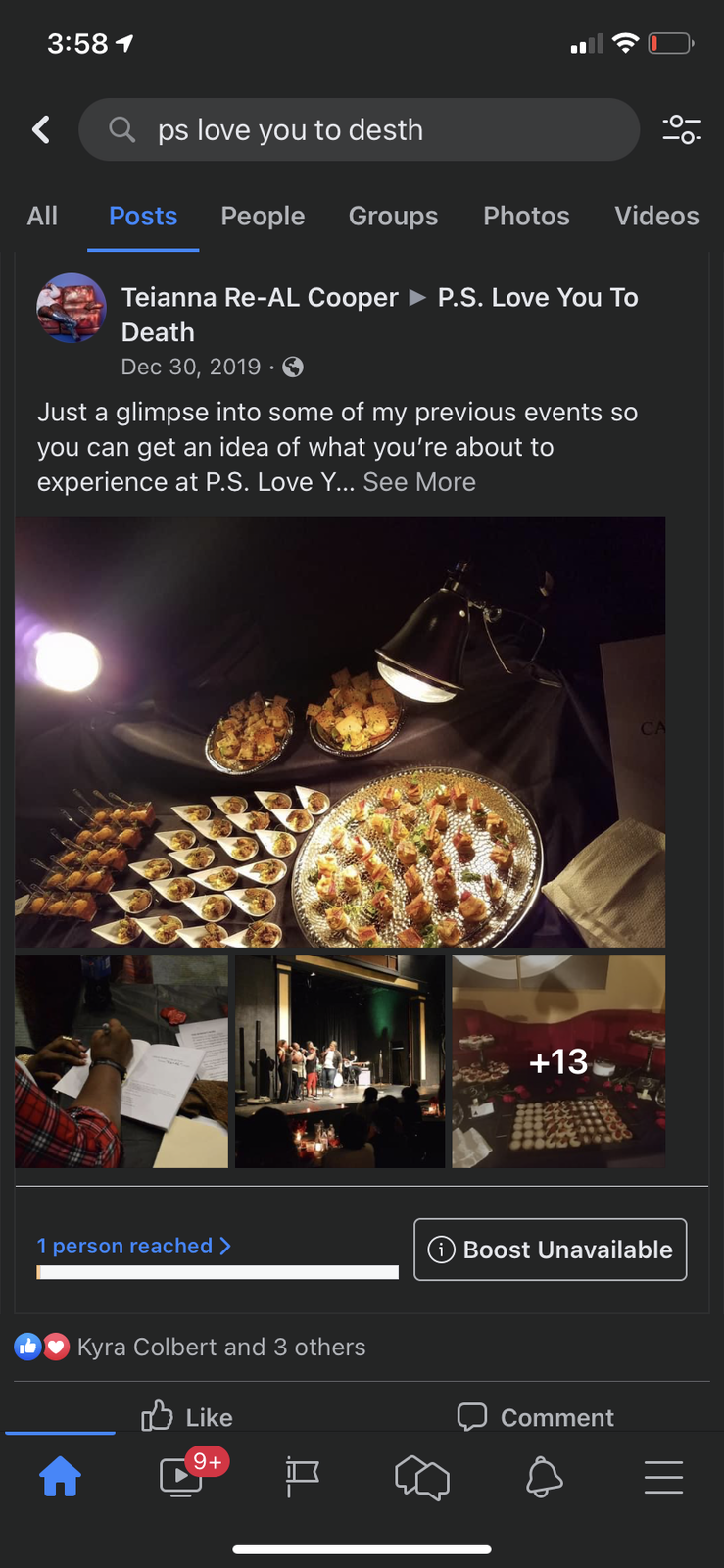This screenshot has height=1568, width=724.
Task: Open the search filters icon
Action: 681,129
